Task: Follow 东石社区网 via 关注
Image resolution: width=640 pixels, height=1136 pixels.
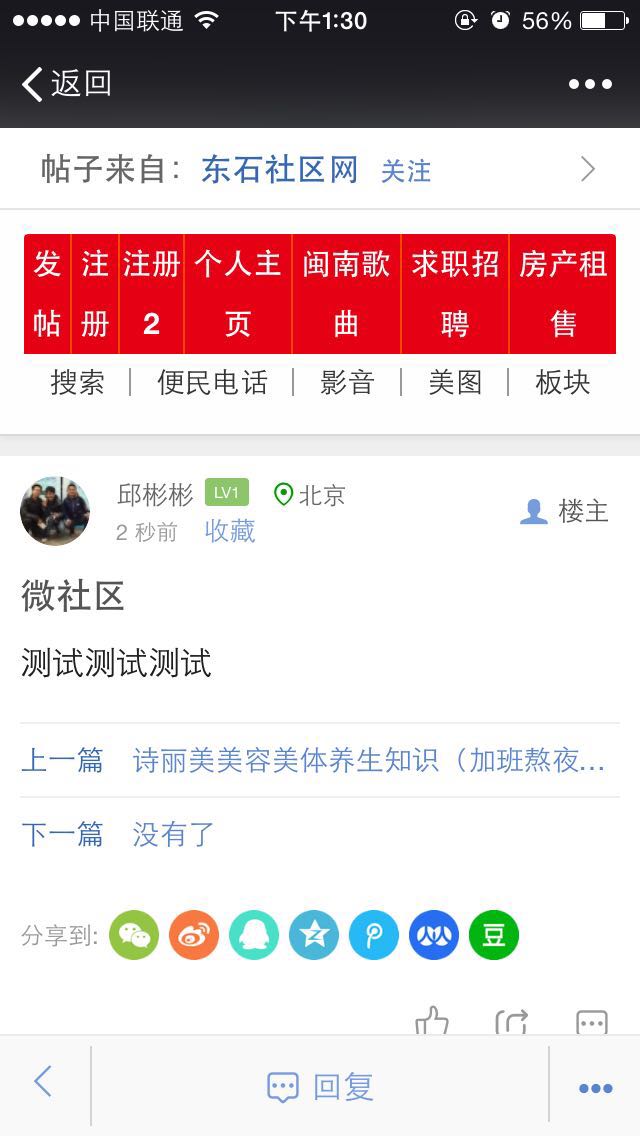Action: click(x=405, y=171)
